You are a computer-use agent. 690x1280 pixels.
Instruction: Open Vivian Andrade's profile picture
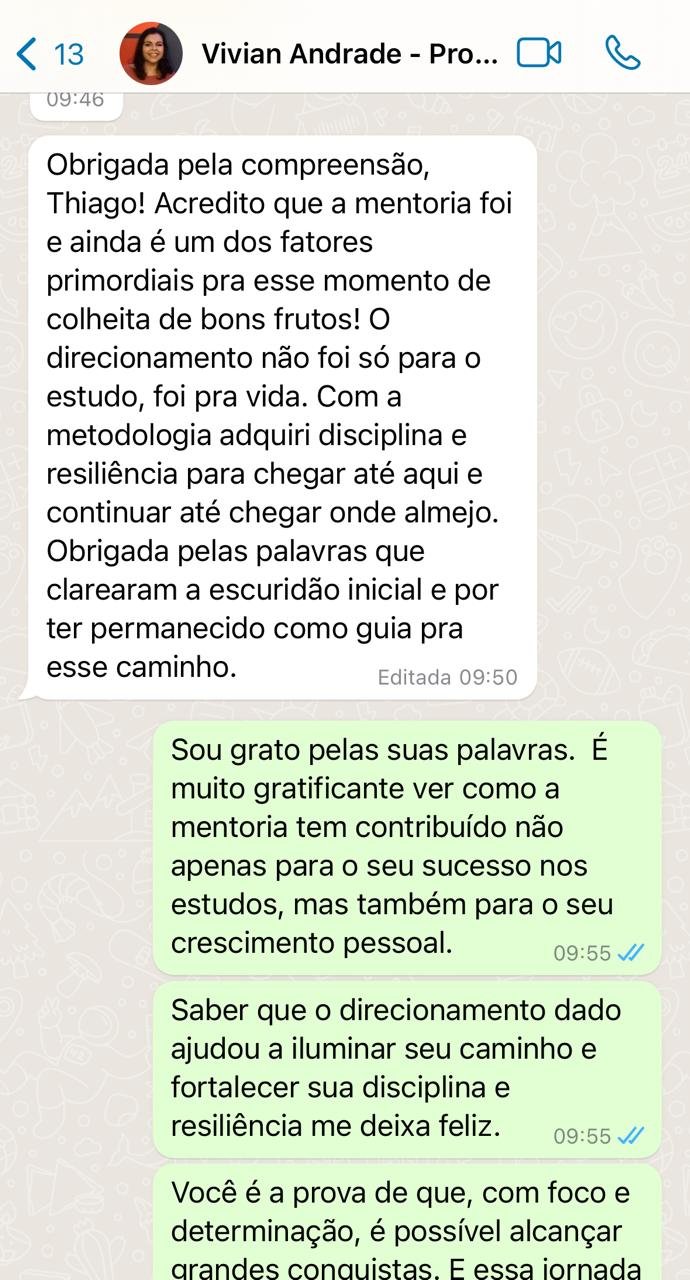click(151, 53)
